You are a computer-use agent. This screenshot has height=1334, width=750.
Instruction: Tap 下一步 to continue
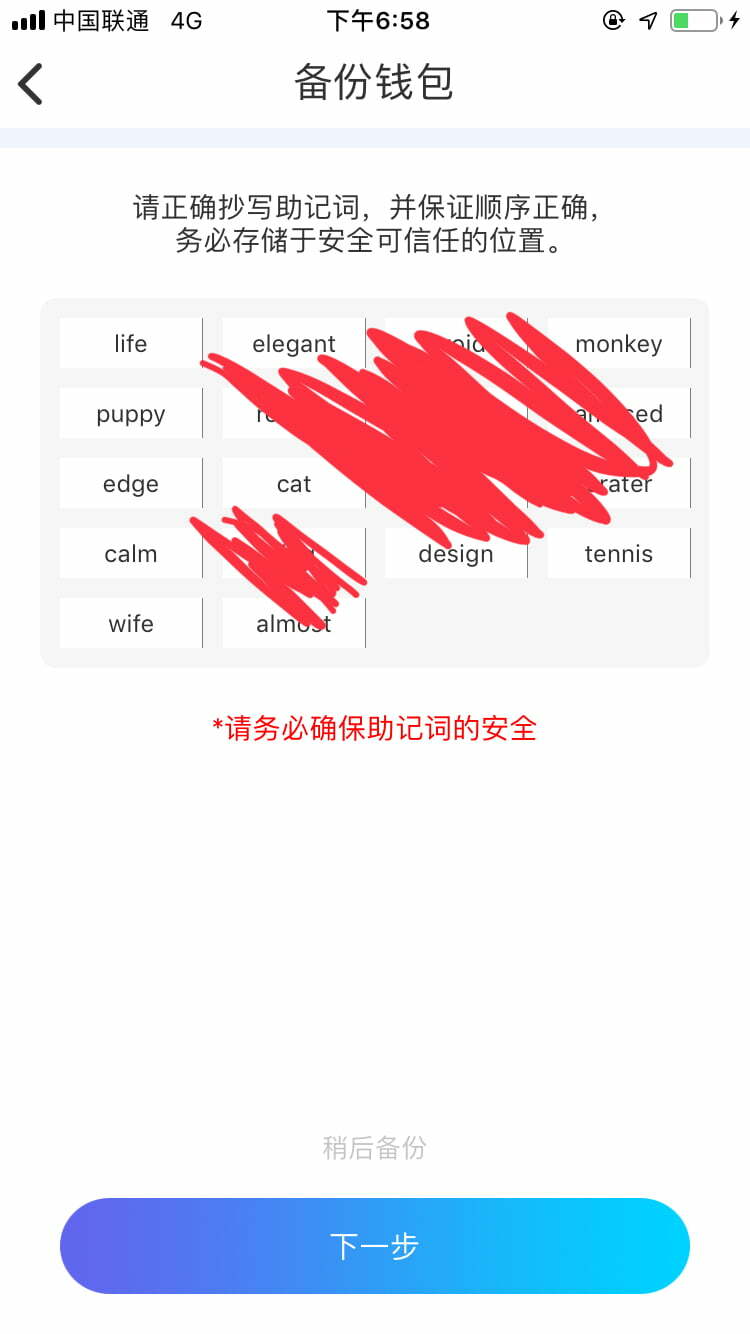(375, 1246)
